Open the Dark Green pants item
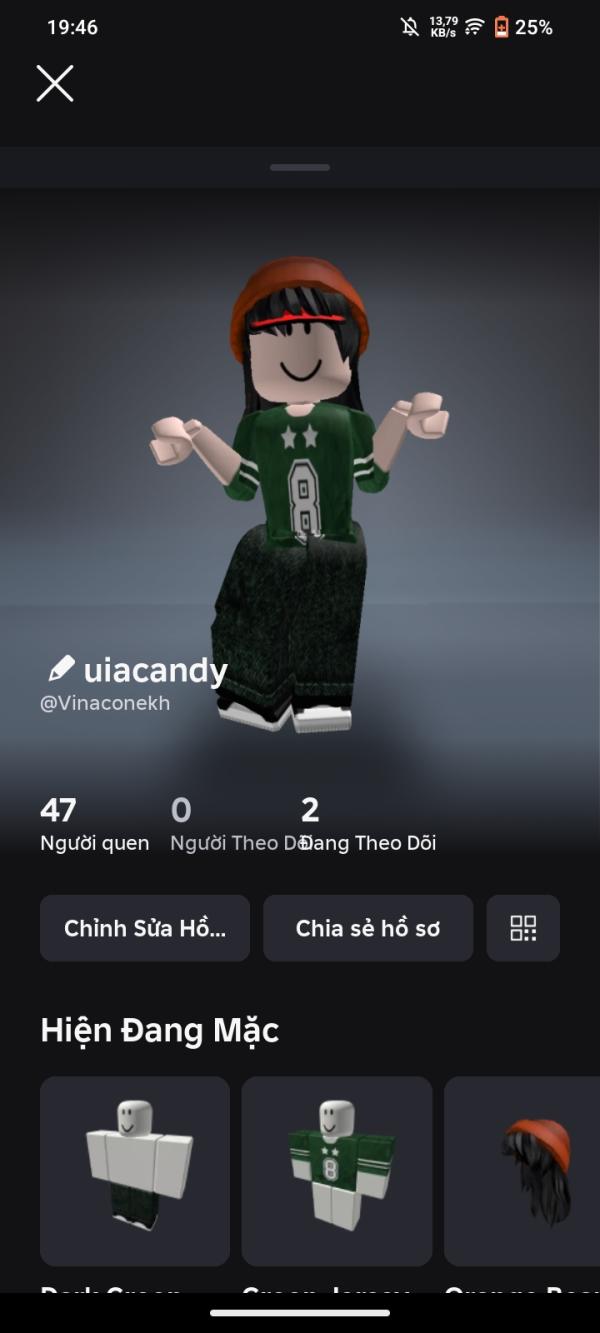Screen dimensions: 600x1333 pos(135,1171)
